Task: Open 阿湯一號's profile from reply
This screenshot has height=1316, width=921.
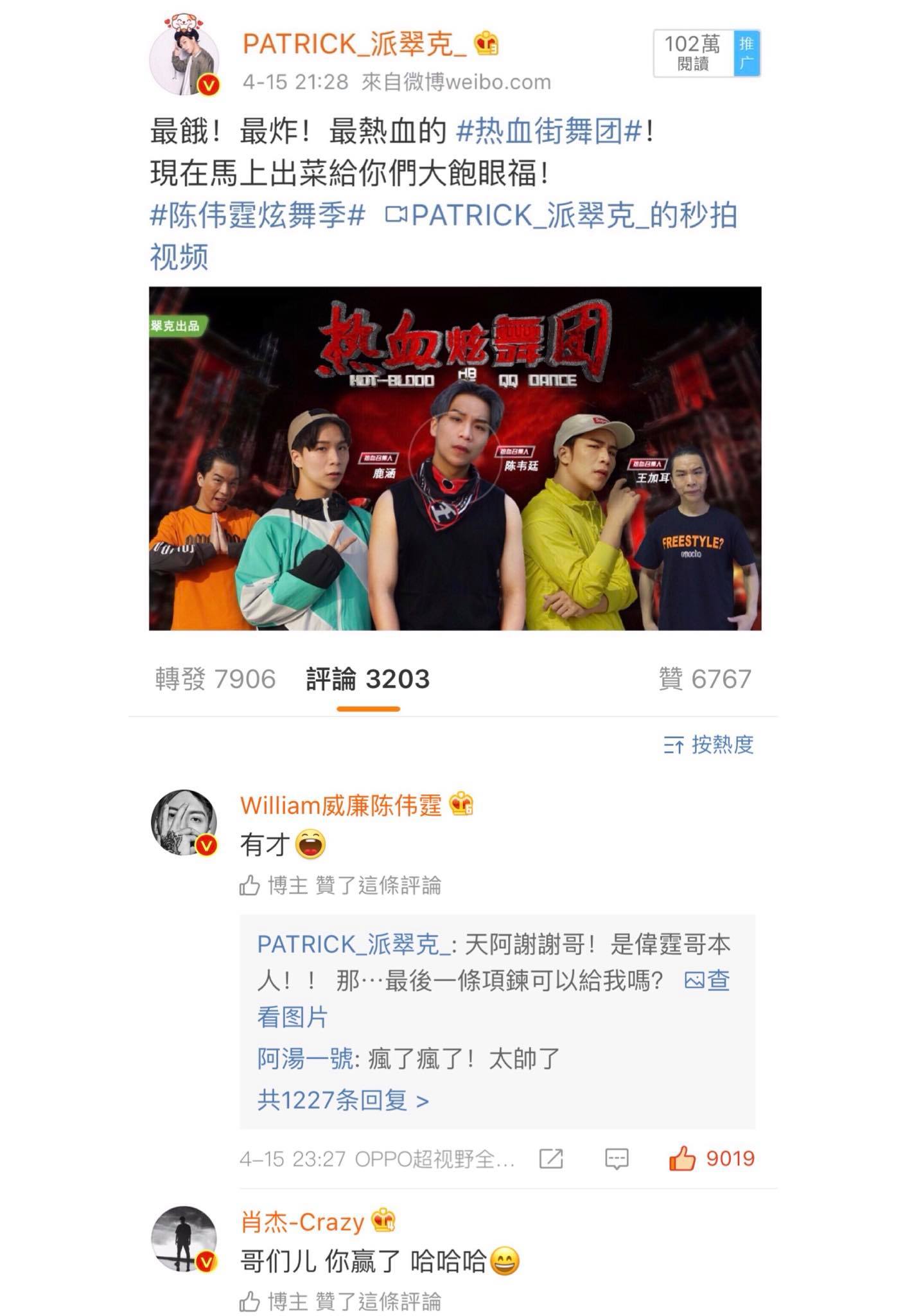Action: click(305, 1058)
